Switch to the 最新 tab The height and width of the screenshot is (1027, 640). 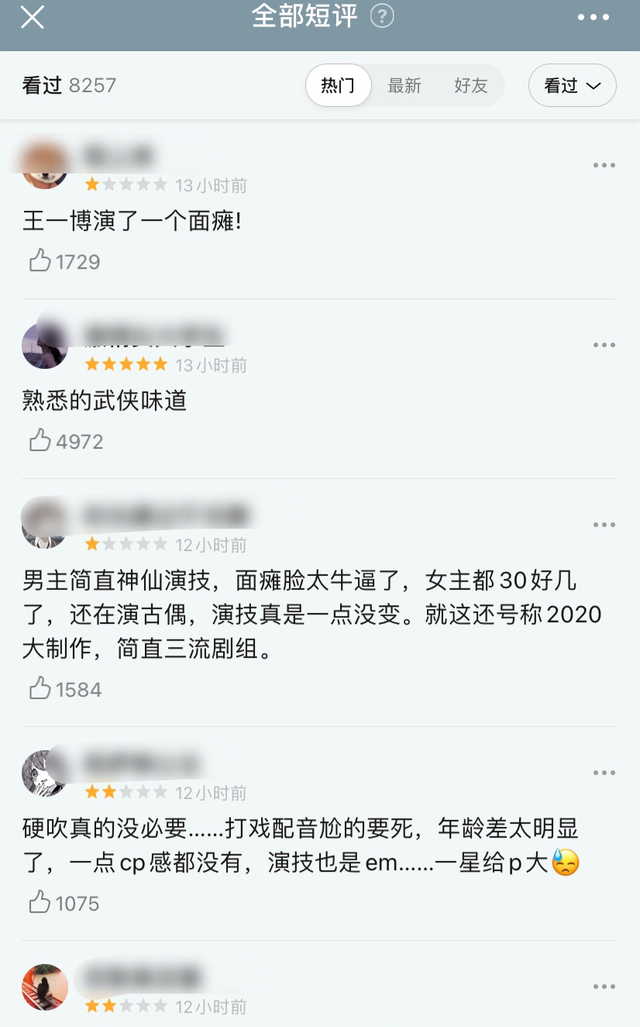pos(404,86)
